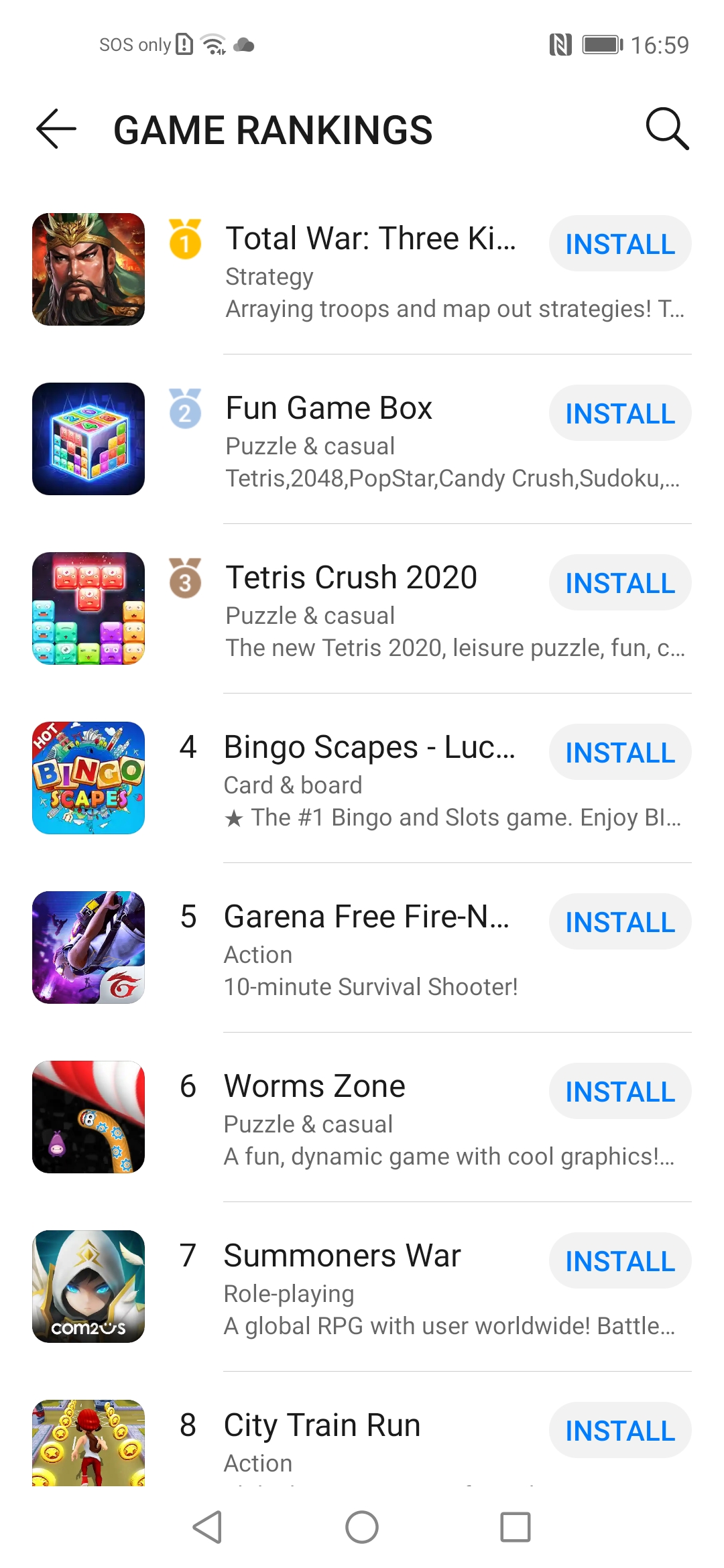Install Summoners War
Image resolution: width=724 pixels, height=1568 pixels.
[x=619, y=1261]
